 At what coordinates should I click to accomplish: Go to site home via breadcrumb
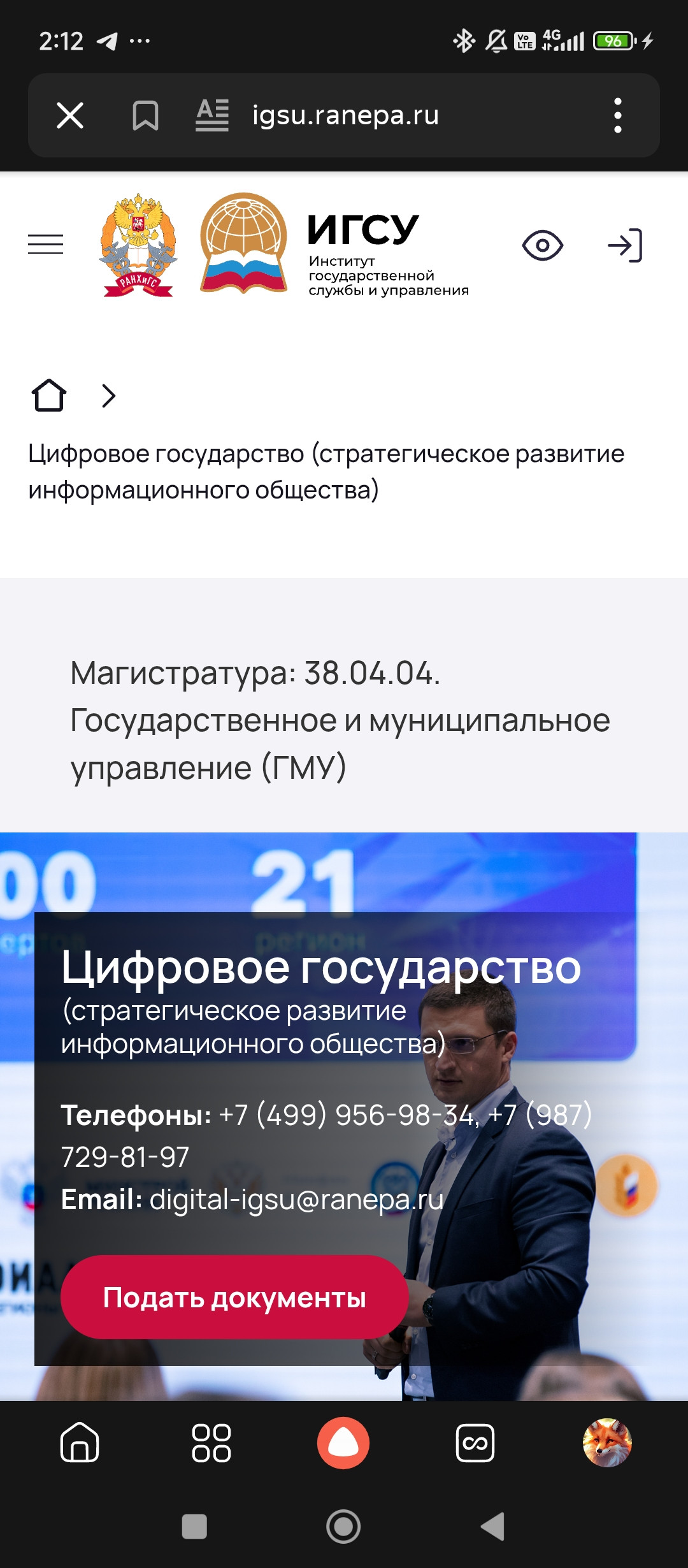(x=49, y=396)
